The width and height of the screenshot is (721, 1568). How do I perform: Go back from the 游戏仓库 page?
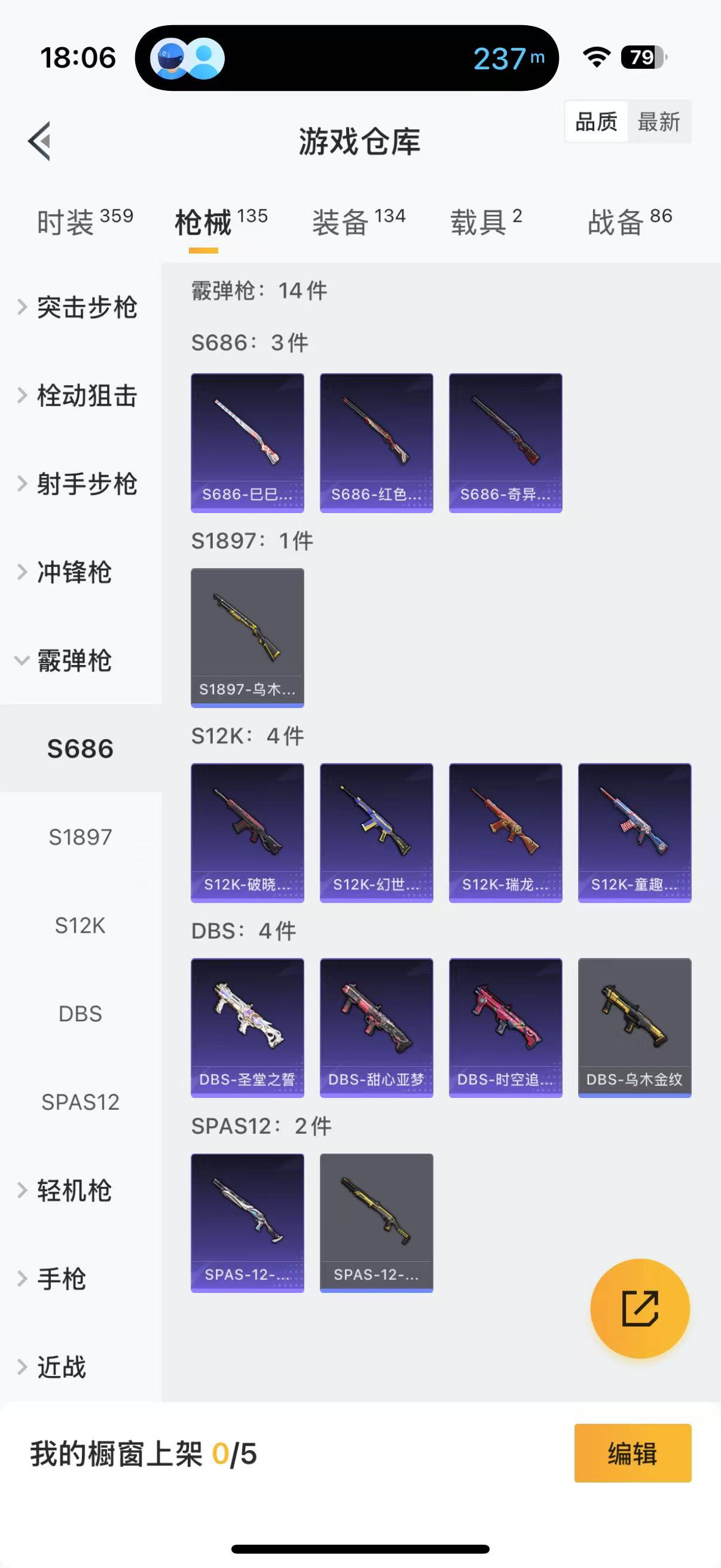click(x=40, y=141)
